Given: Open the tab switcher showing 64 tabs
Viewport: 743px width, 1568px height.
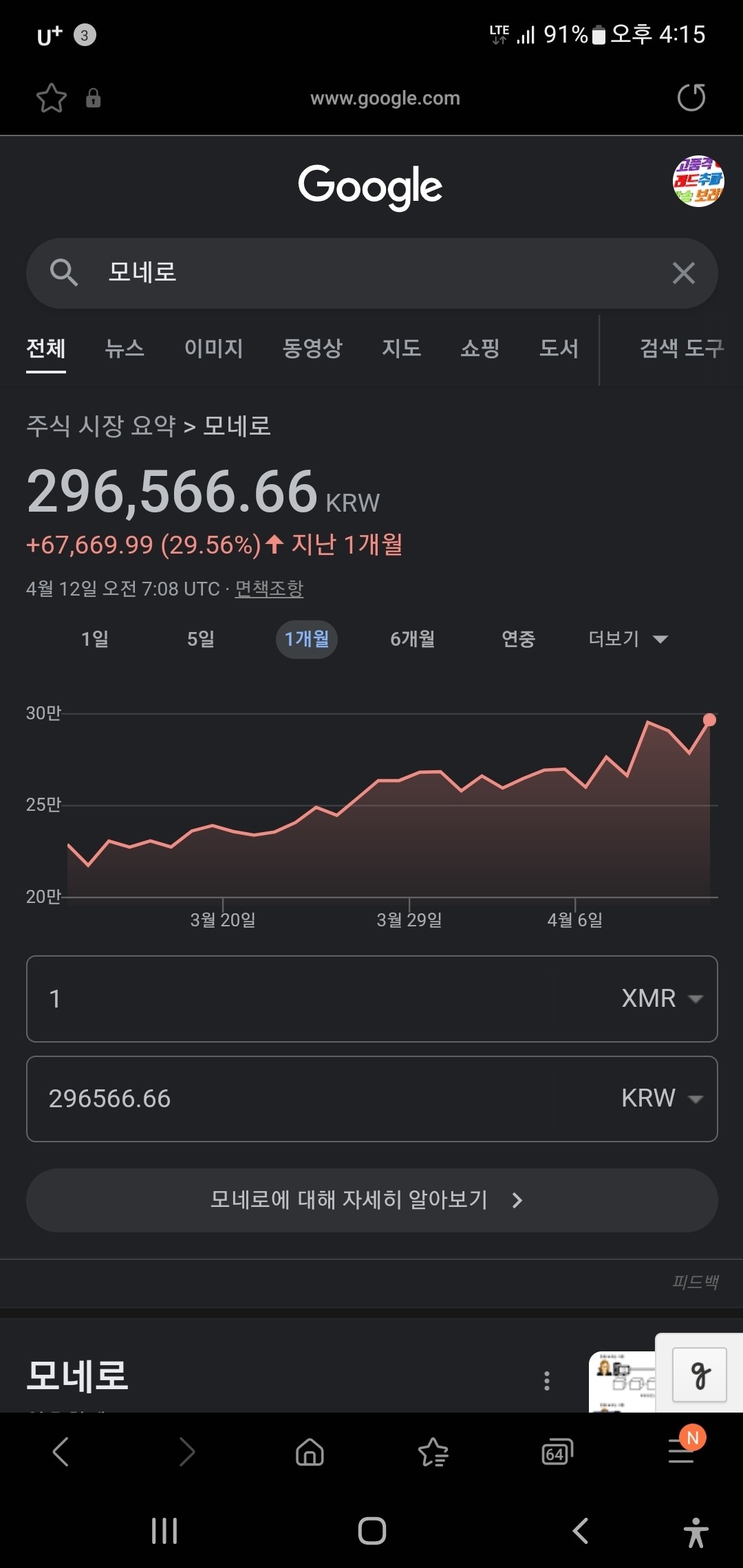Looking at the screenshot, I should coord(557,1452).
